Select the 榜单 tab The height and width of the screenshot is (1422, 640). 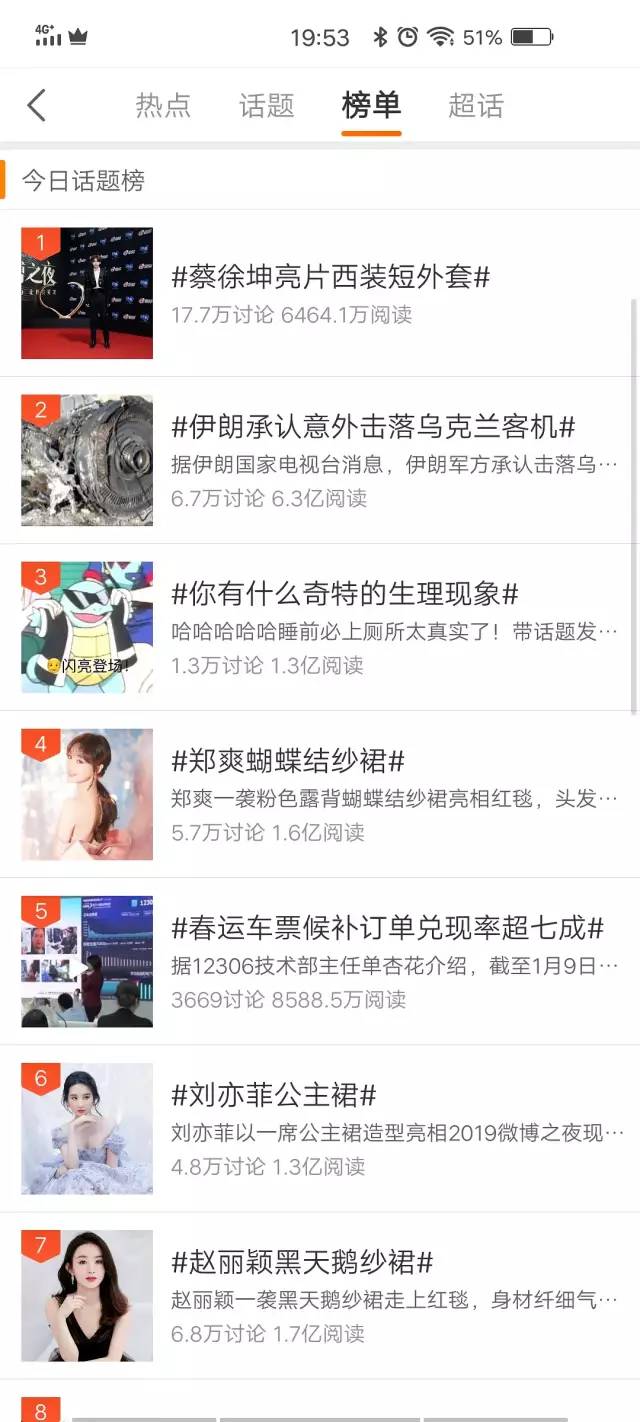point(371,105)
